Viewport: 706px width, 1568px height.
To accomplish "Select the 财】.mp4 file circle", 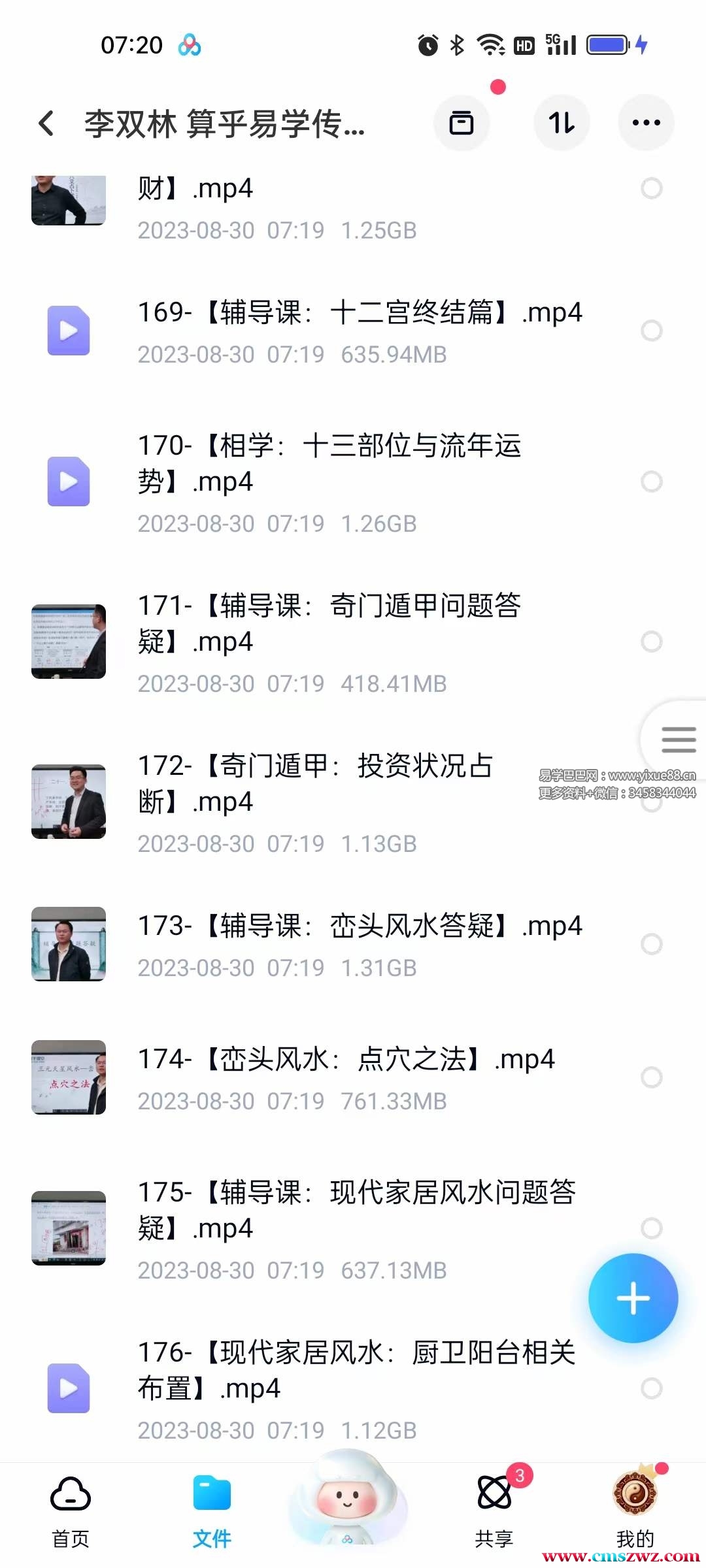I will [x=651, y=189].
